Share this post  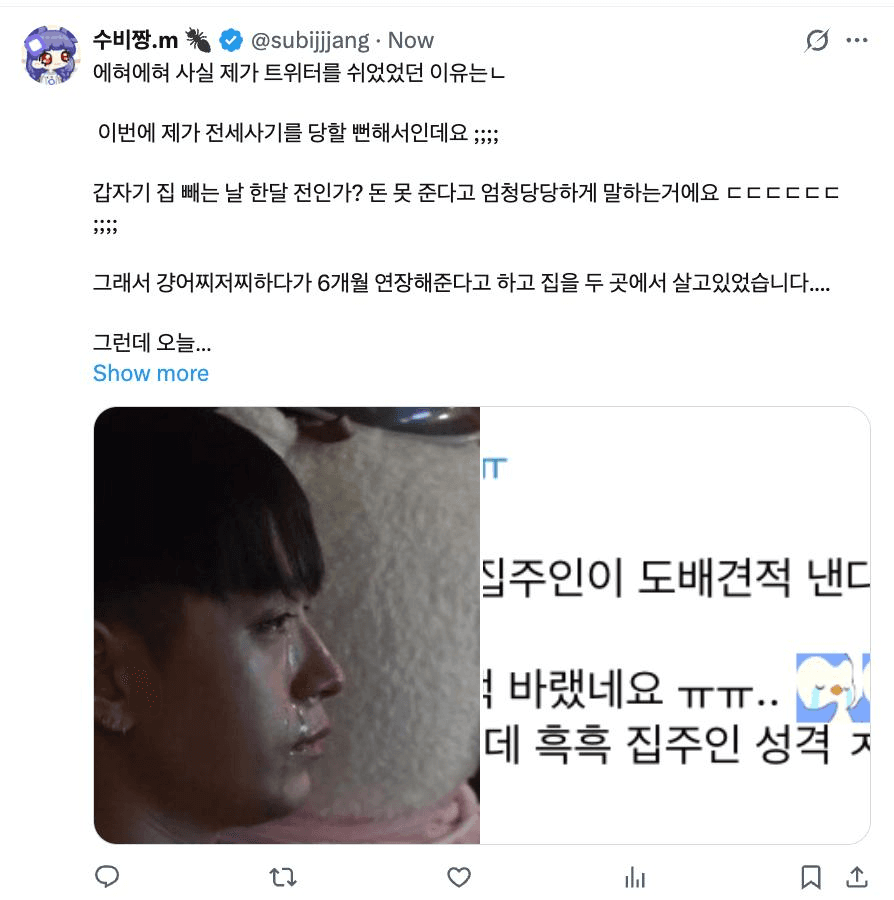pos(857,877)
